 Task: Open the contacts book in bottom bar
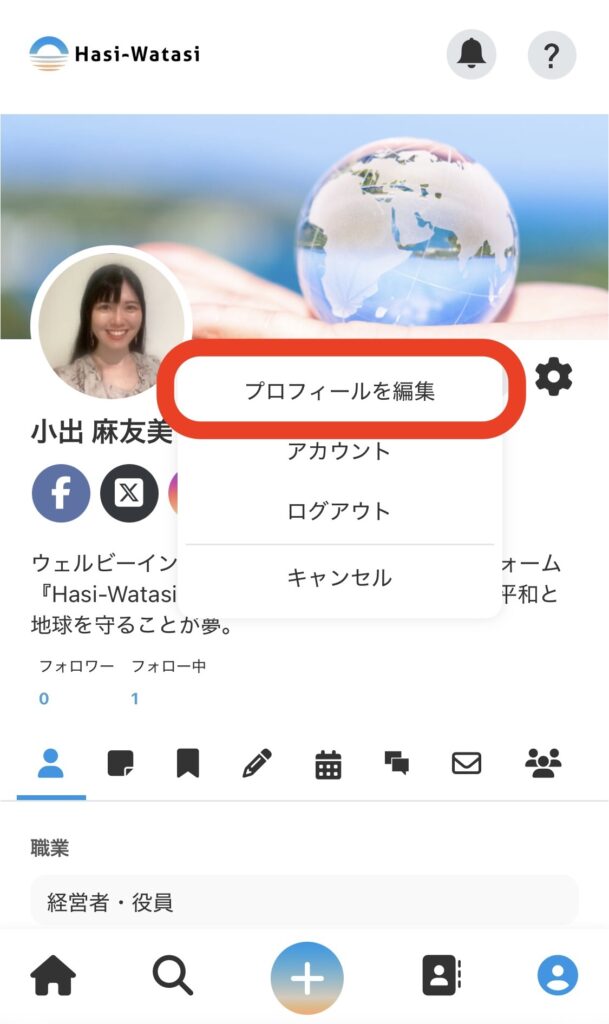(441, 976)
